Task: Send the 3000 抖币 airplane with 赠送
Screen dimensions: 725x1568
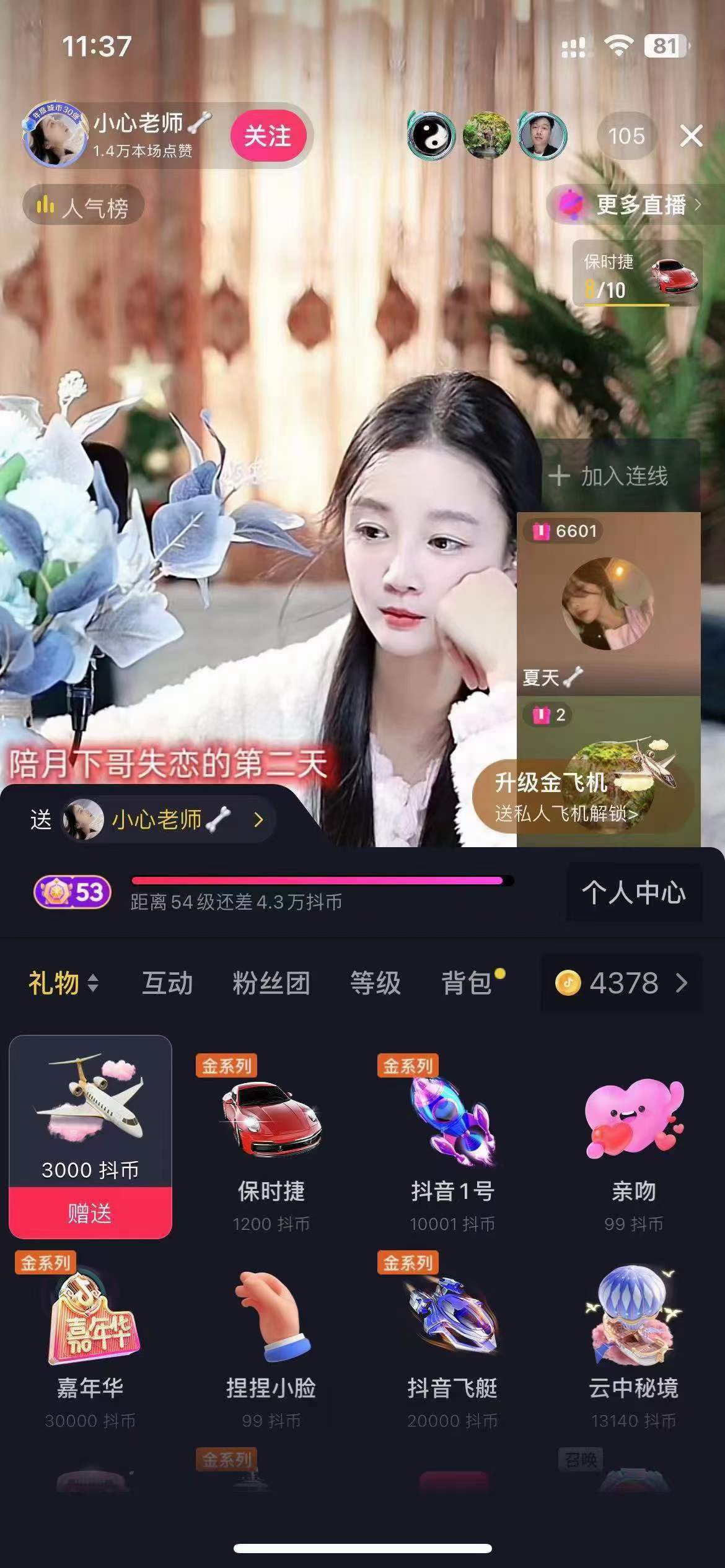Action: tap(90, 1213)
